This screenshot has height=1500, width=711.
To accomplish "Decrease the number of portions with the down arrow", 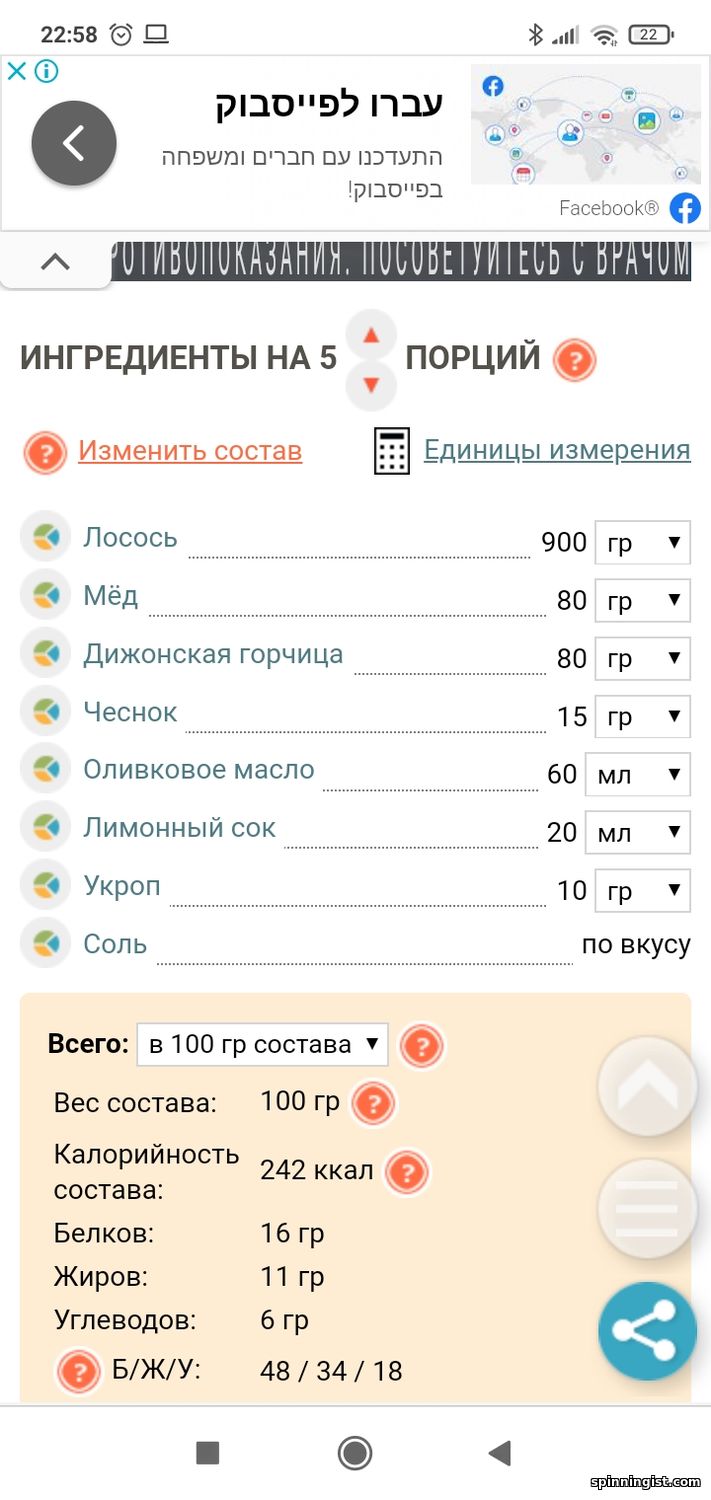I will point(371,384).
